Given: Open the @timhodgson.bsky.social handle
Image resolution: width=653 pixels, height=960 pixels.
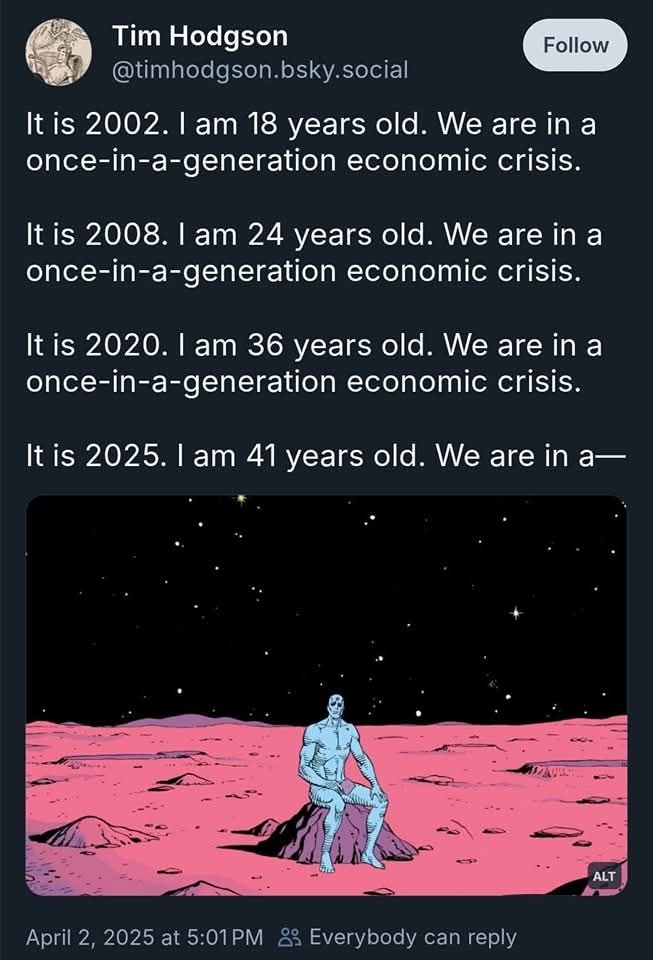Looking at the screenshot, I should (259, 70).
